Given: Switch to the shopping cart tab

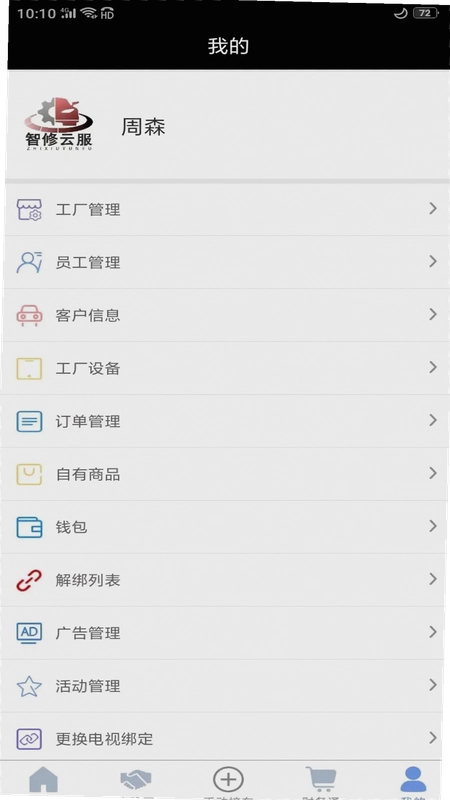Looking at the screenshot, I should point(321,781).
